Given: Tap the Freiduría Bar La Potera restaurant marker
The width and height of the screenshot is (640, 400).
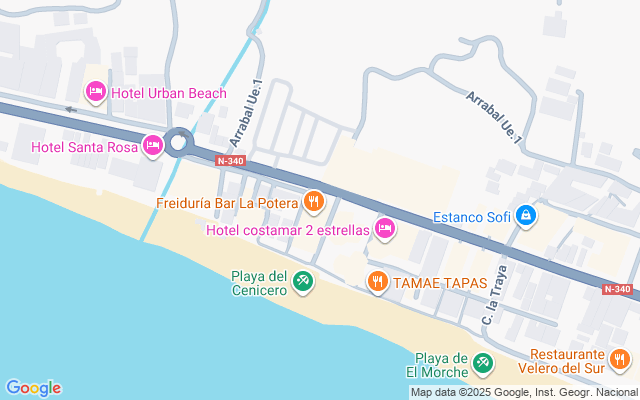Looking at the screenshot, I should pyautogui.click(x=314, y=203).
